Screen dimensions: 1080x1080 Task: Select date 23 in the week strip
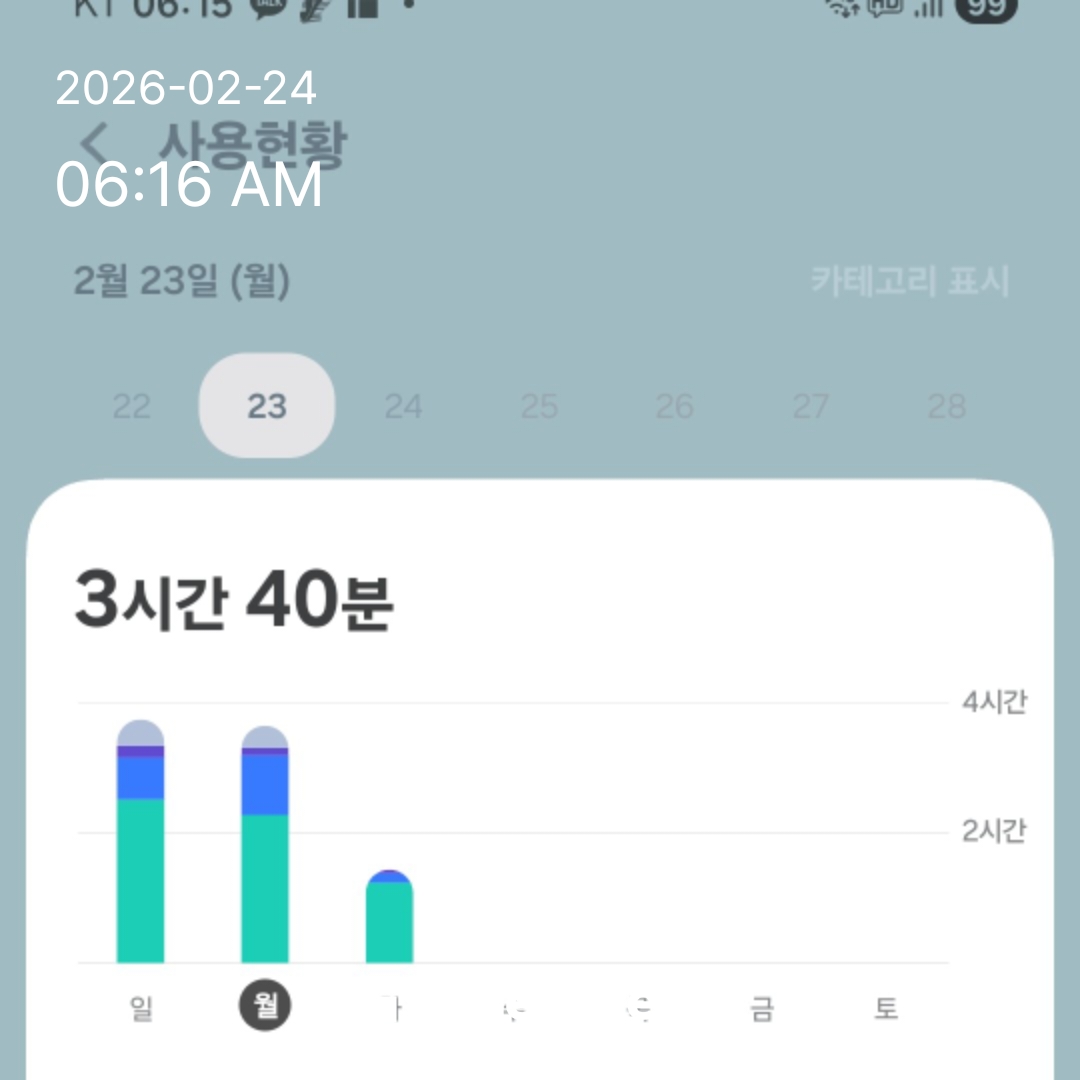coord(267,407)
